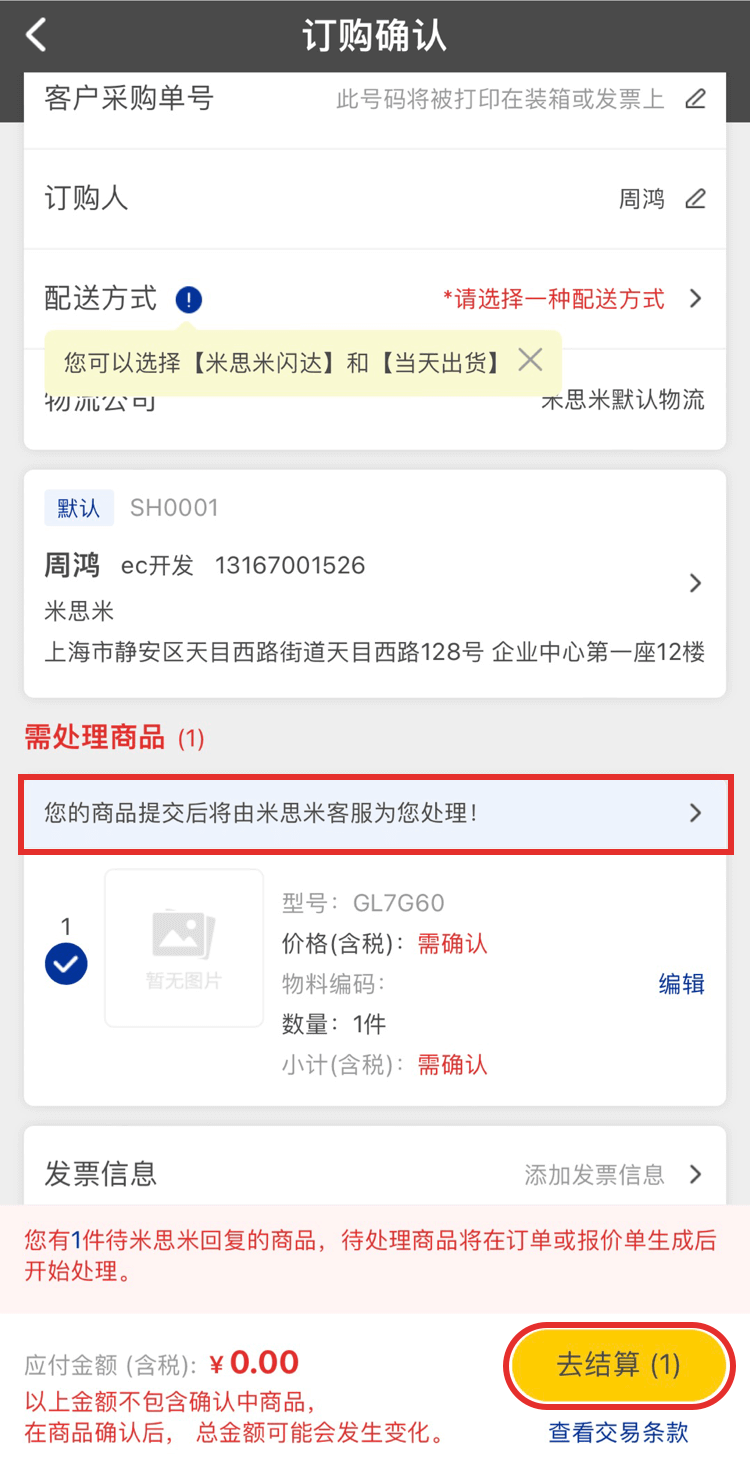Change delivery address SH0001
This screenshot has width=750, height=1481.
click(695, 583)
